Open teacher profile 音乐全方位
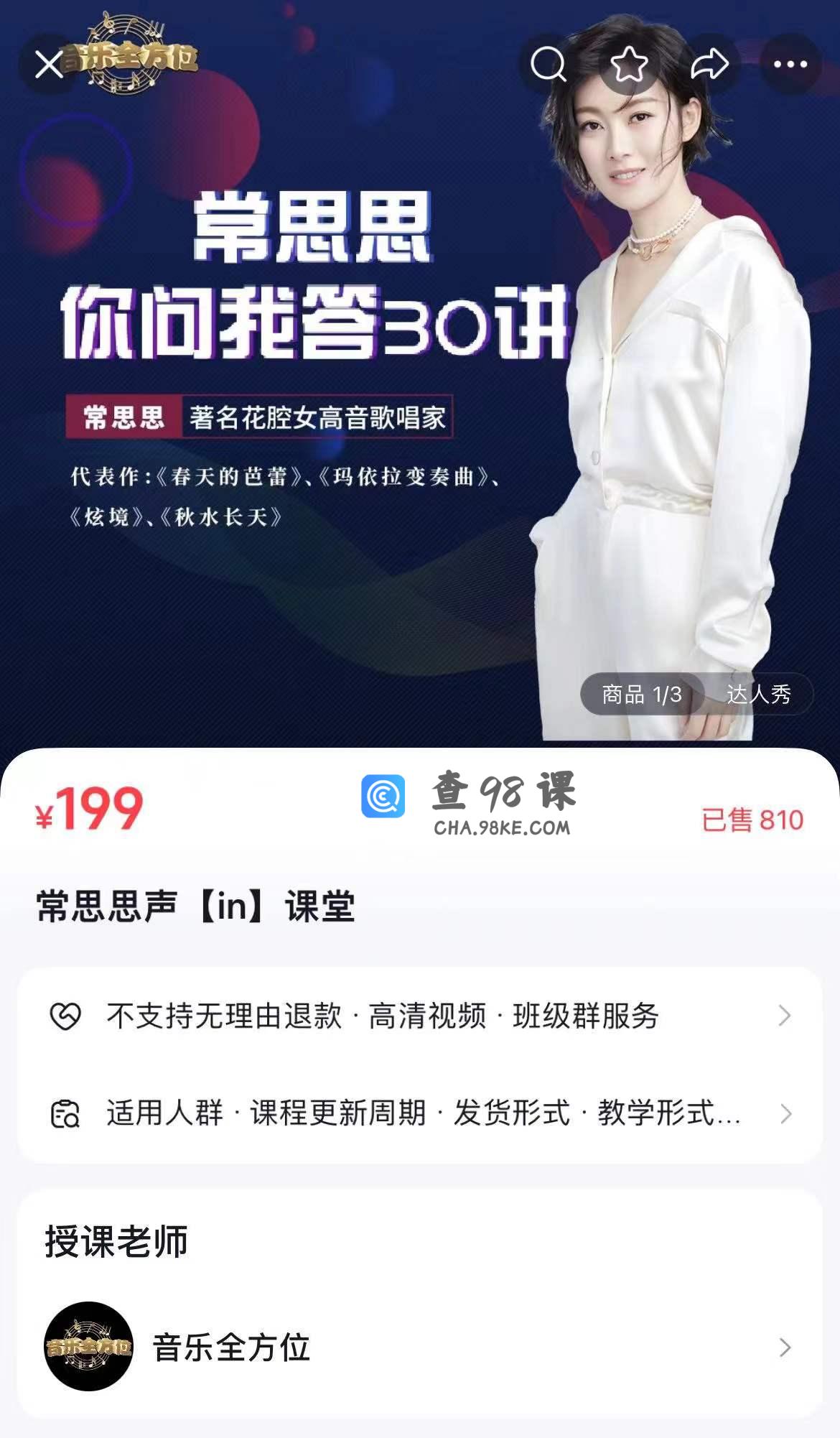This screenshot has width=840, height=1438. pos(419,1347)
